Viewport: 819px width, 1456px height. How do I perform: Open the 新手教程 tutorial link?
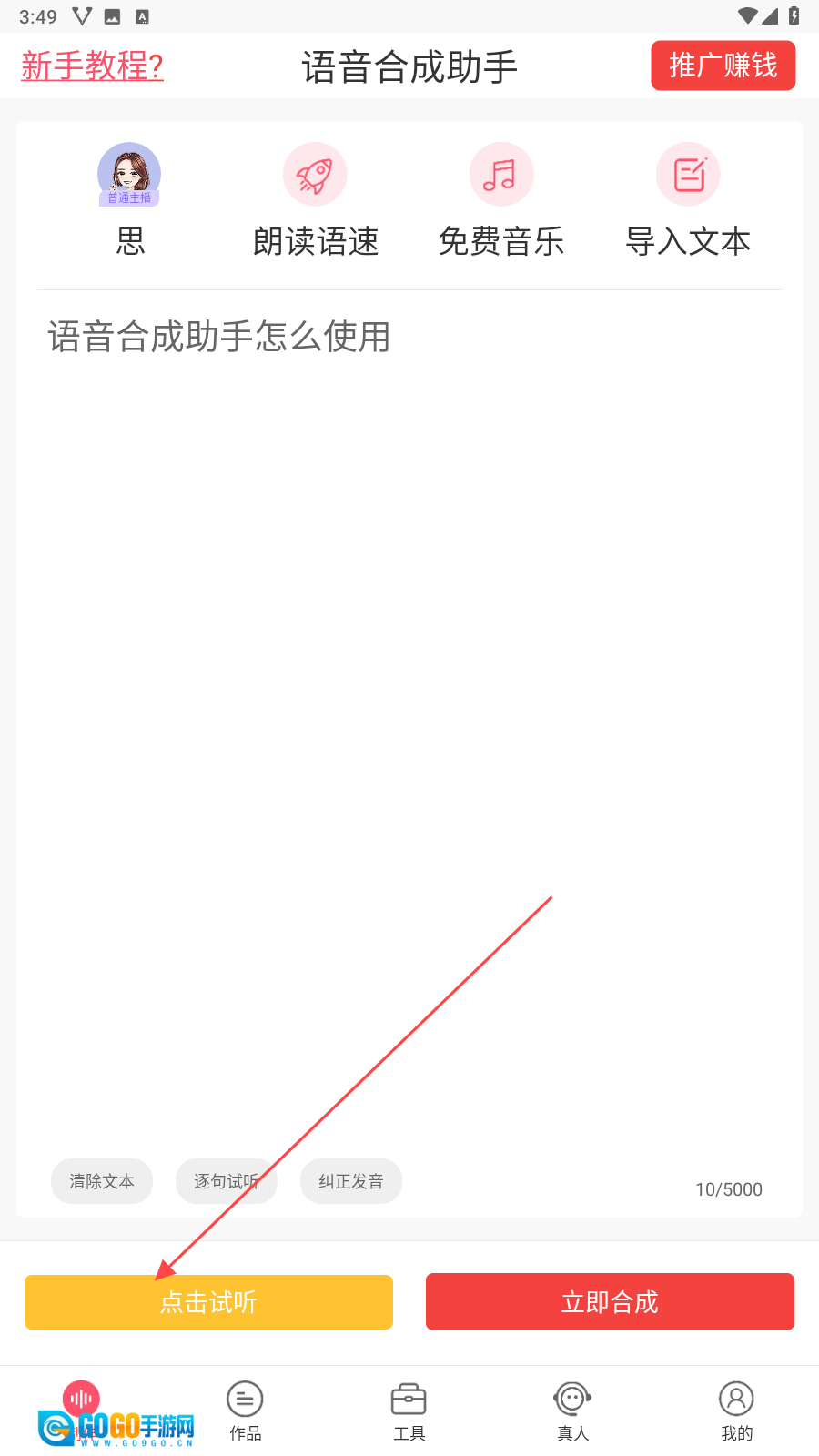click(x=92, y=66)
